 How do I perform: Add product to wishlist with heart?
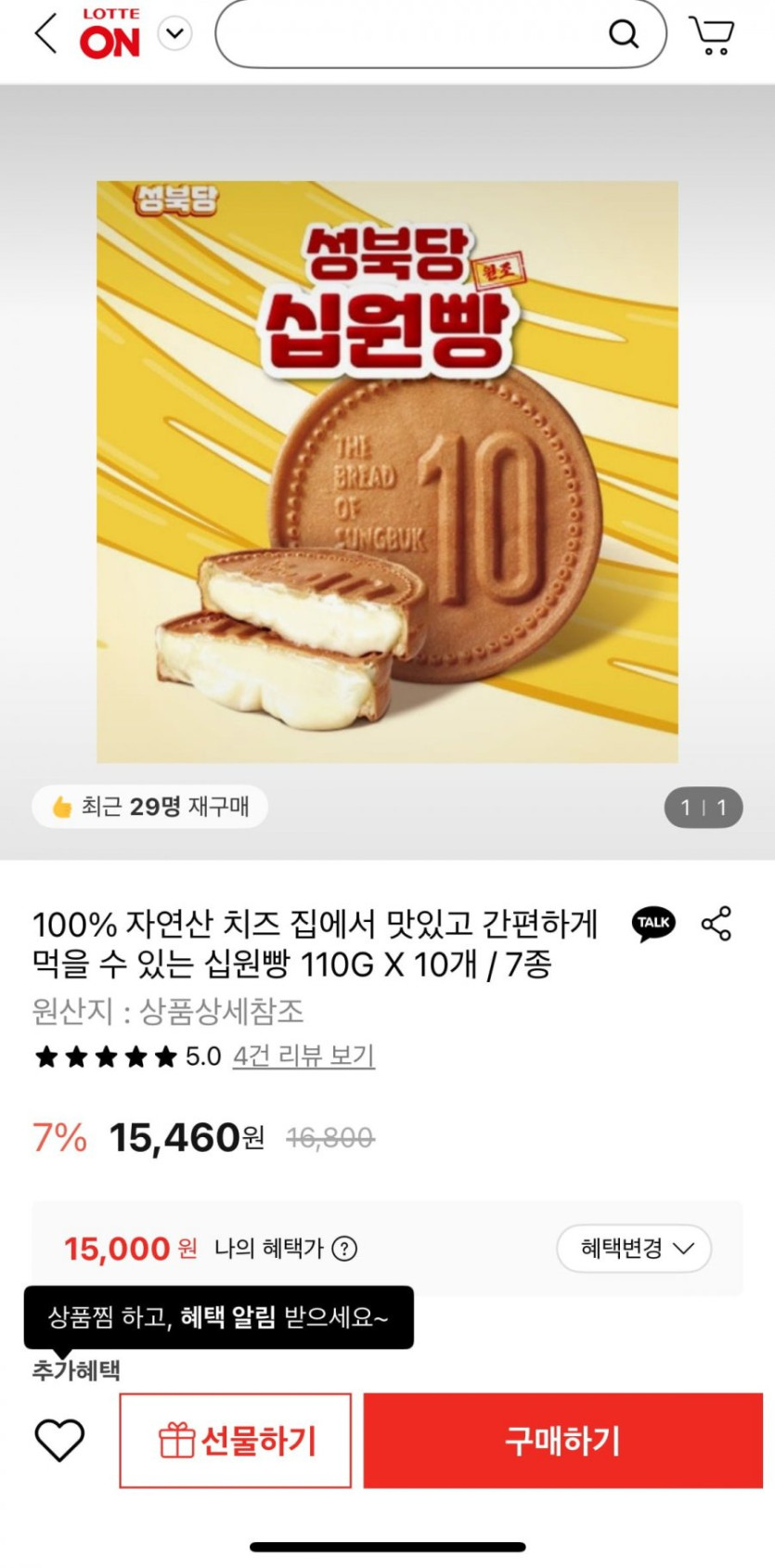59,1440
